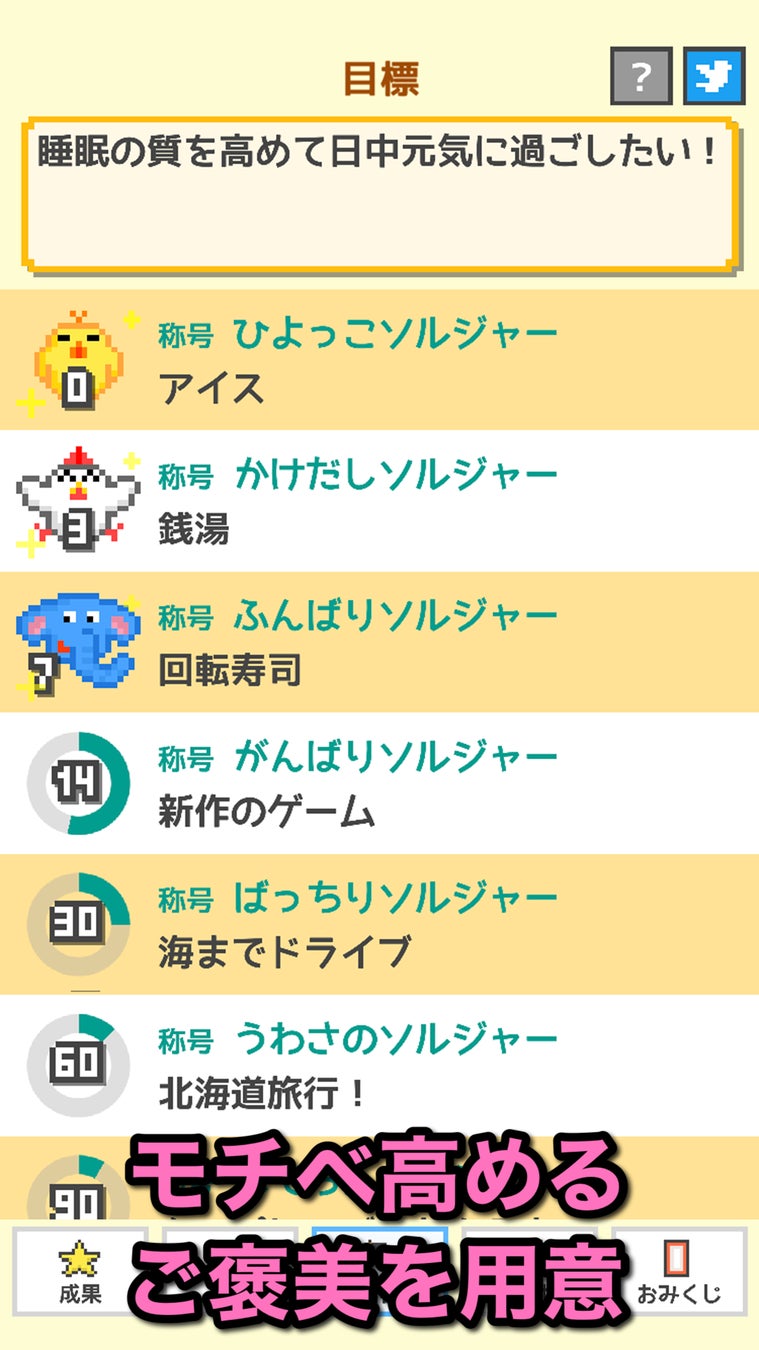
Task: Open the ひよっこソルジャー reward row
Action: [379, 360]
